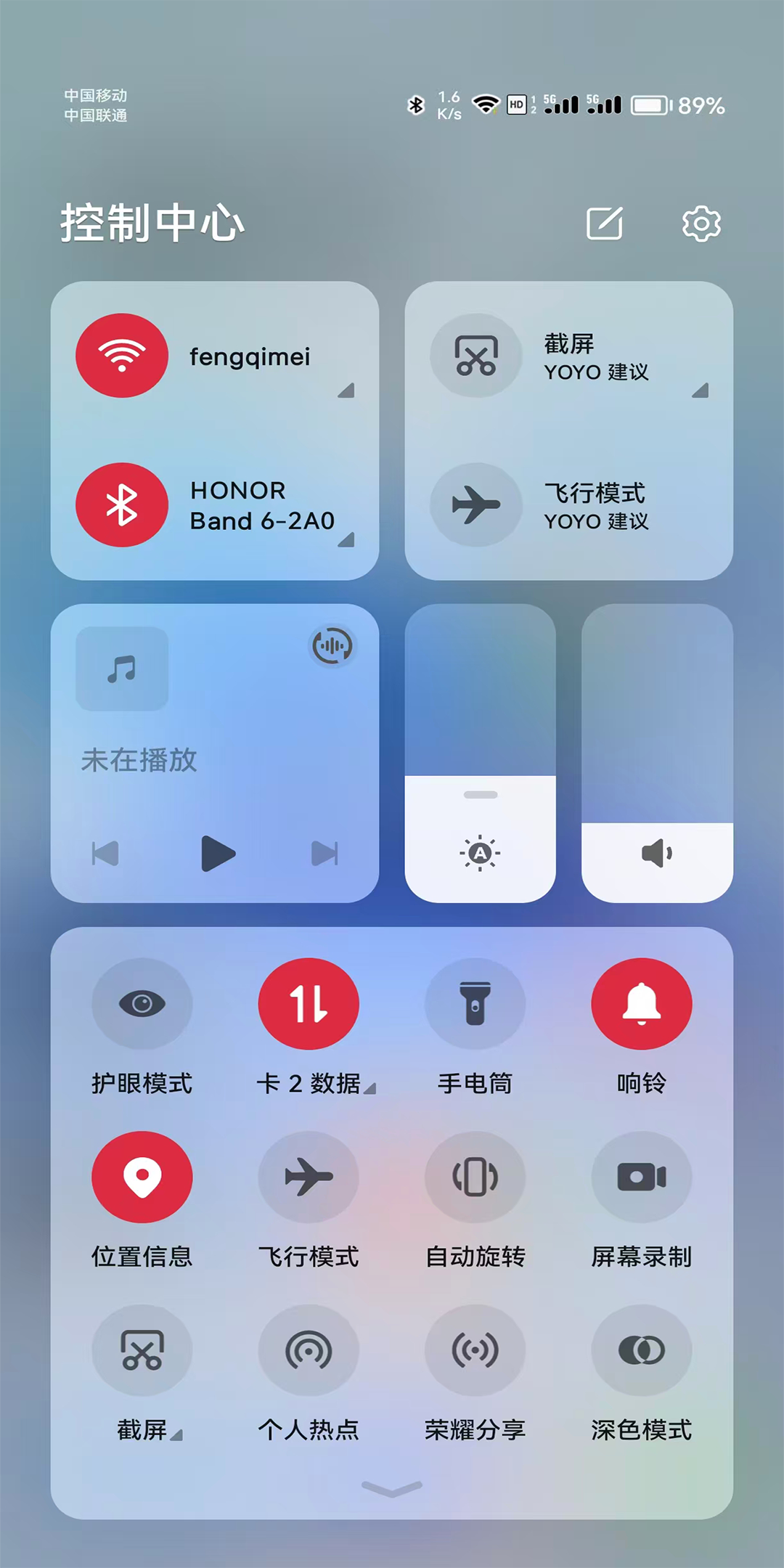
Task: Toggle auto brightness on the brightness slider
Action: coord(480,853)
